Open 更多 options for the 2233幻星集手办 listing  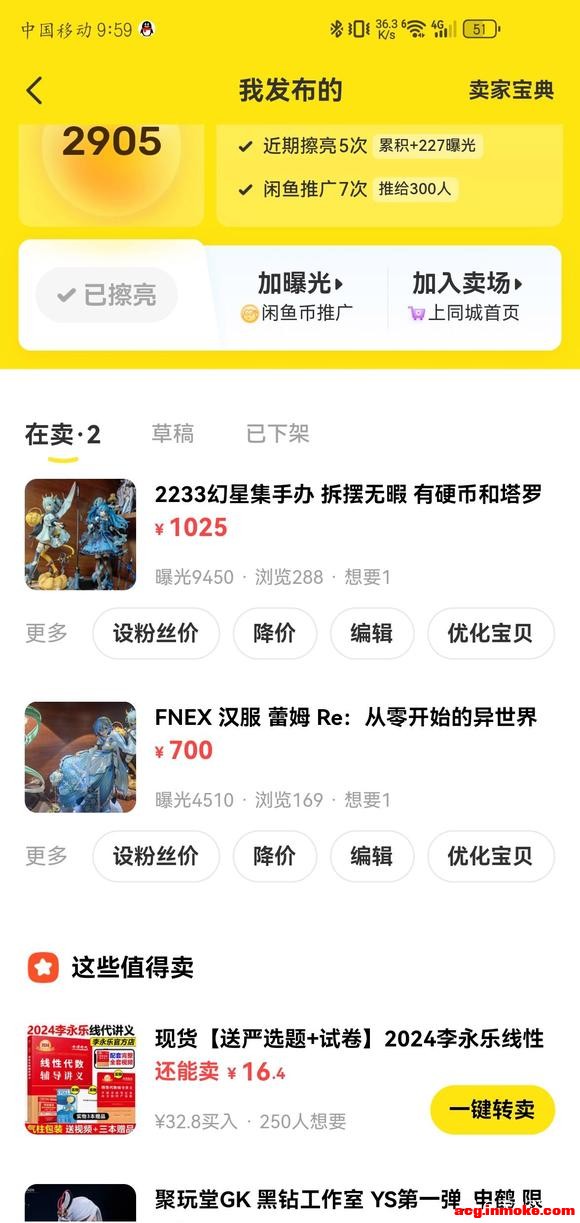click(47, 633)
